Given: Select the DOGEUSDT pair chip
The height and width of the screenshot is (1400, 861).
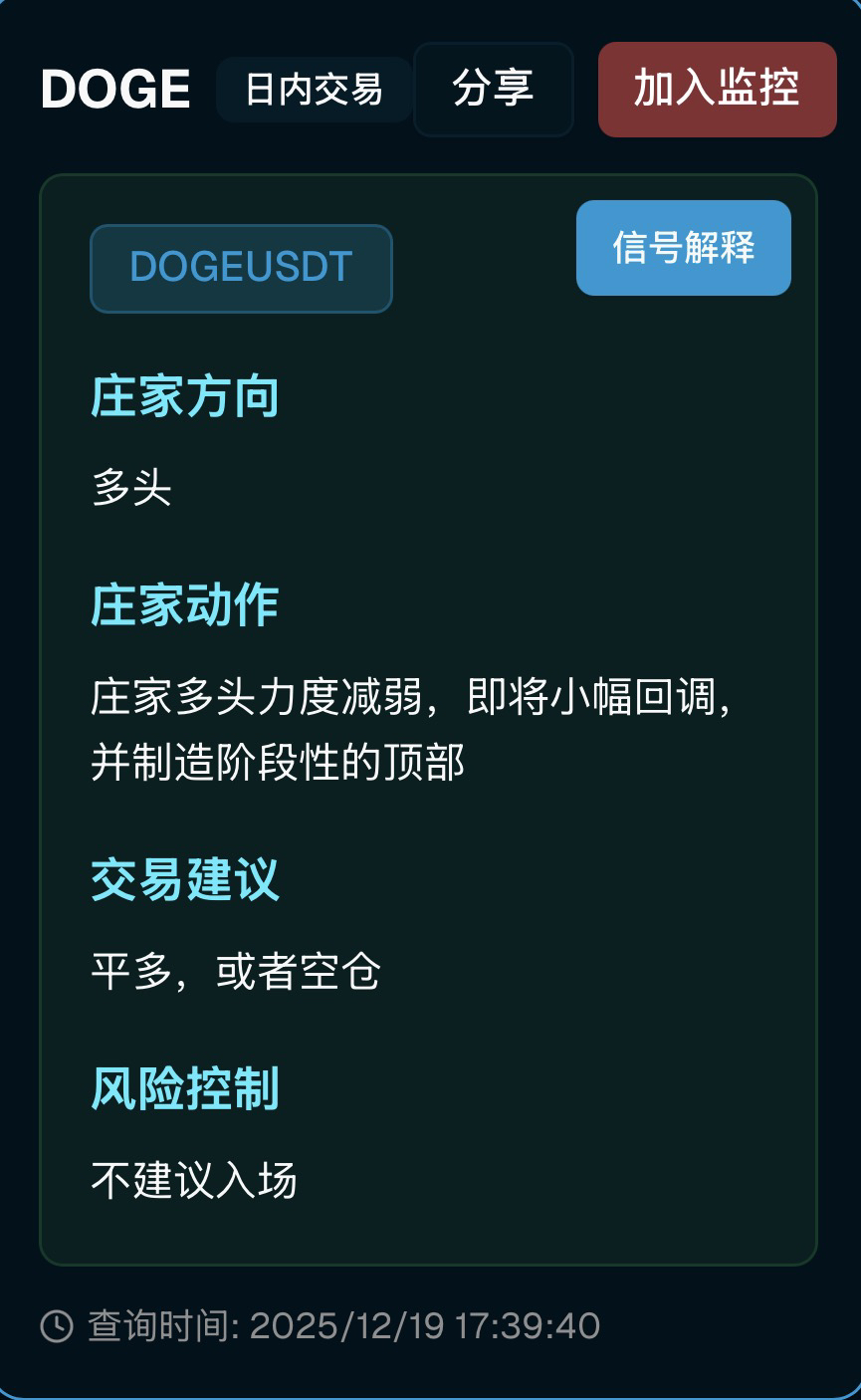Looking at the screenshot, I should click(241, 268).
